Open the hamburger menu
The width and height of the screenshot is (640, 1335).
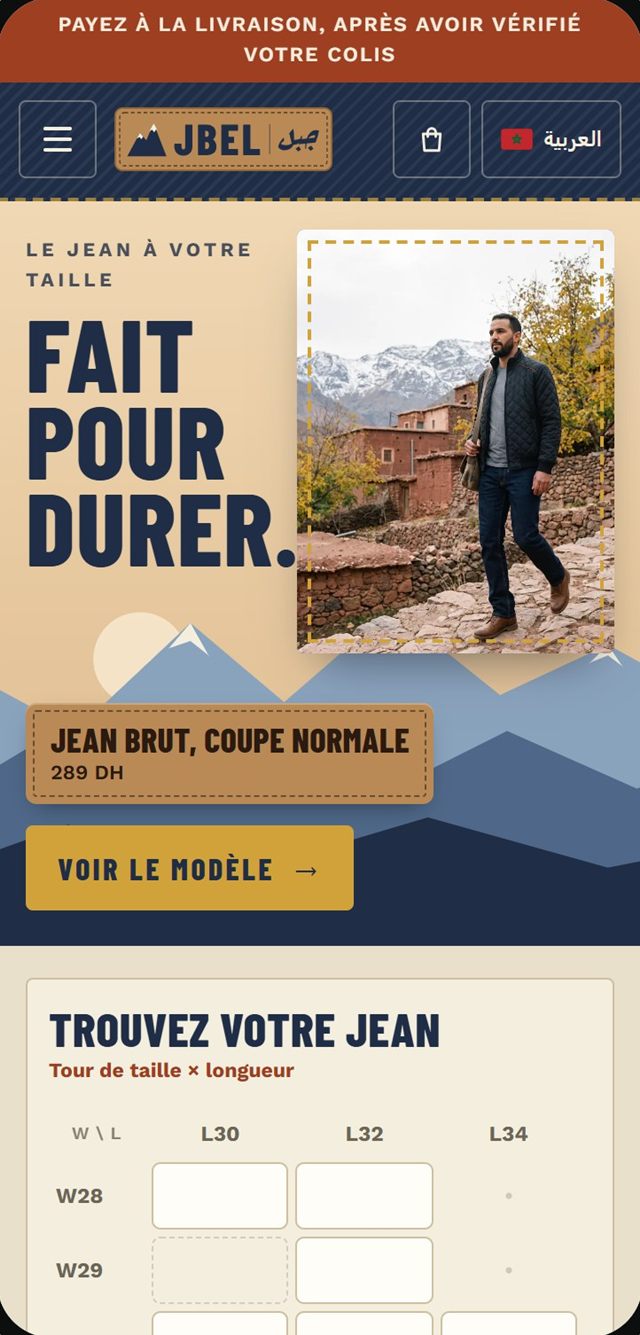[57, 139]
